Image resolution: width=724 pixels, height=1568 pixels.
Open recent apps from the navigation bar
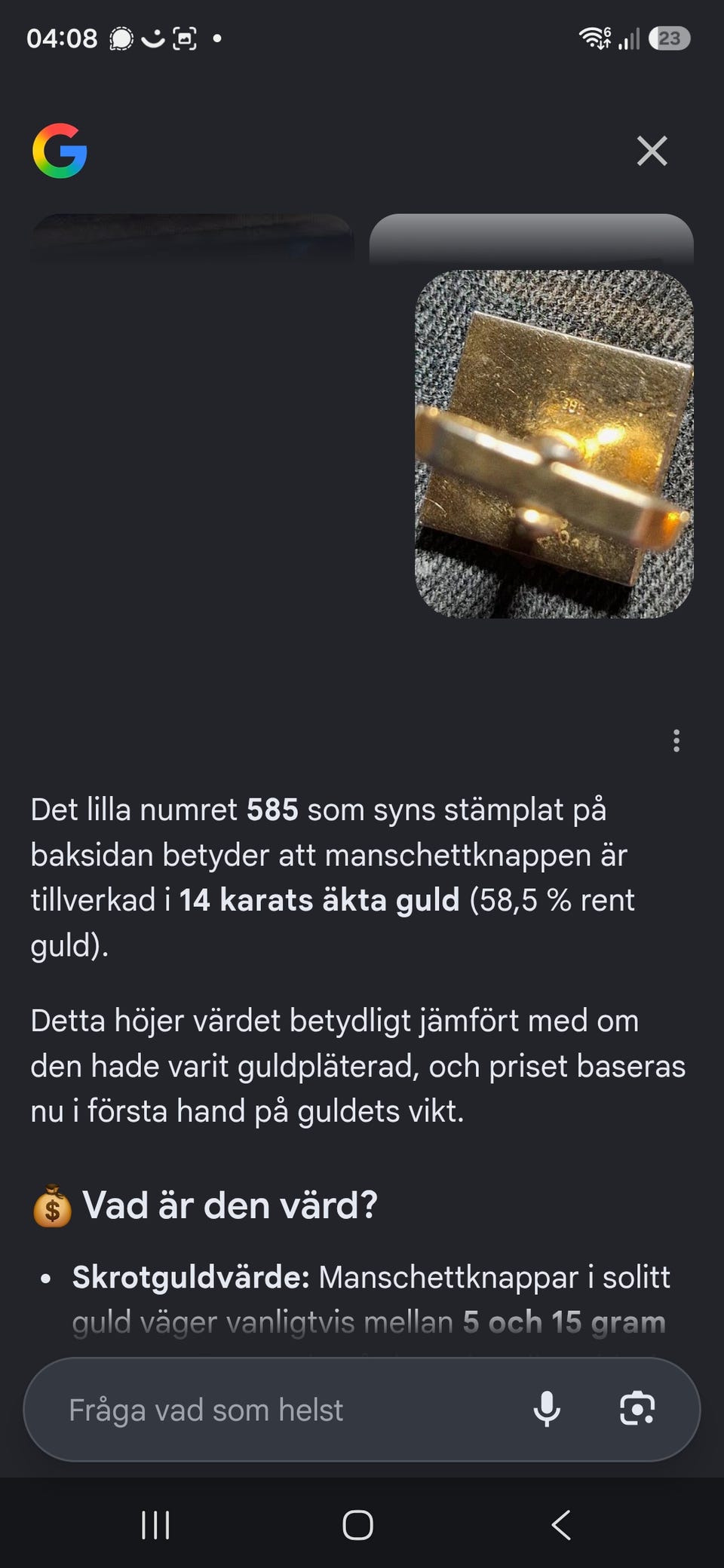(x=156, y=1525)
